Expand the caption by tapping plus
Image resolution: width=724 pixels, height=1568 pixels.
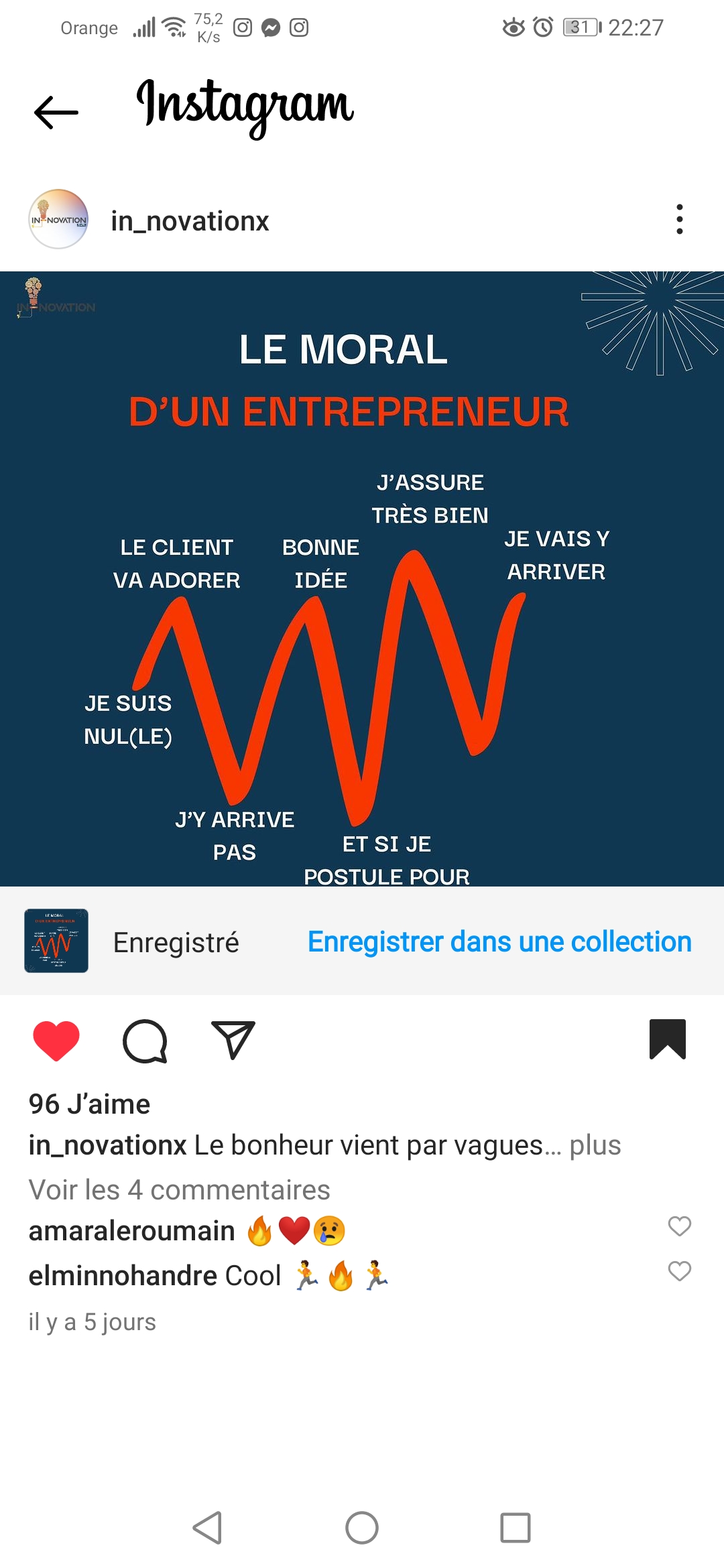(x=595, y=1145)
